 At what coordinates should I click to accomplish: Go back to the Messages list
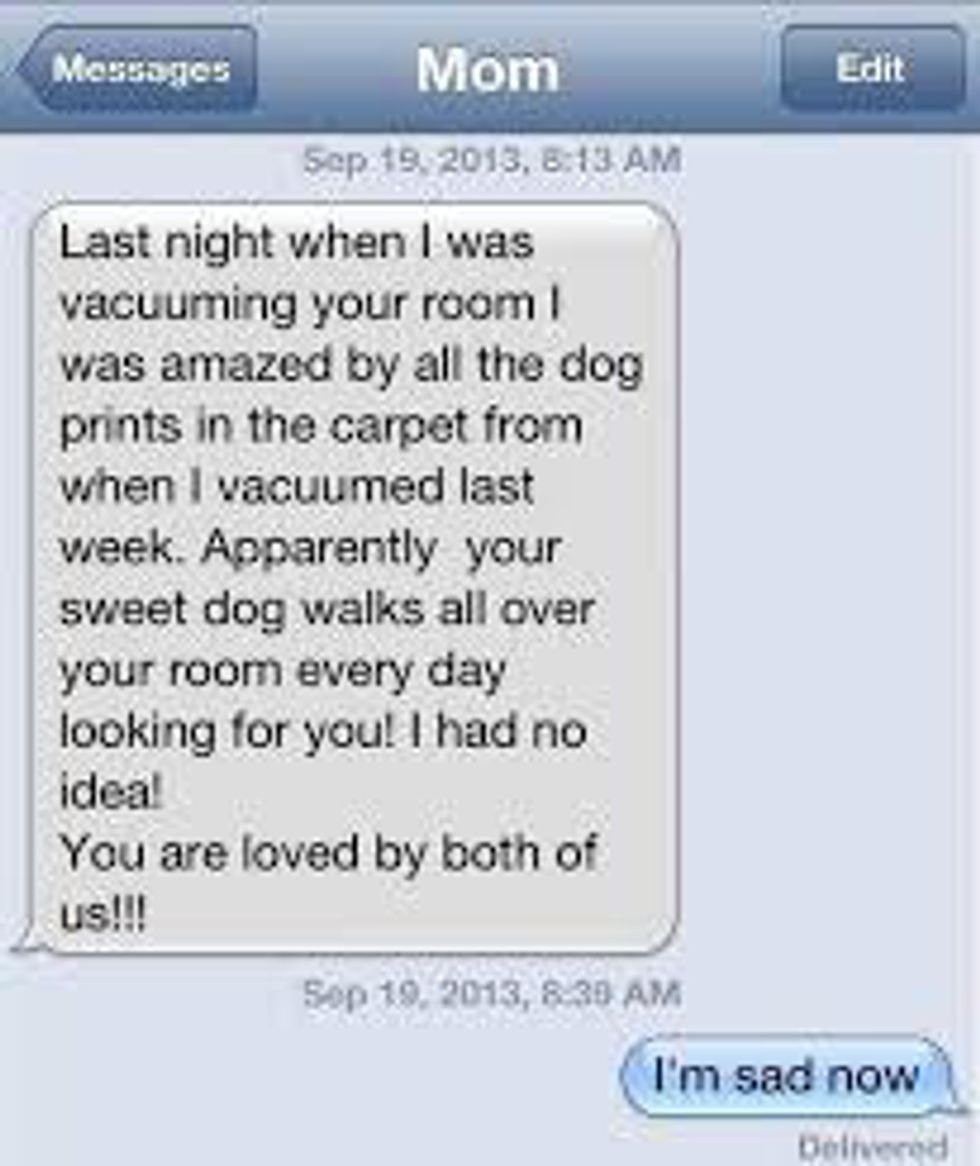[x=138, y=68]
